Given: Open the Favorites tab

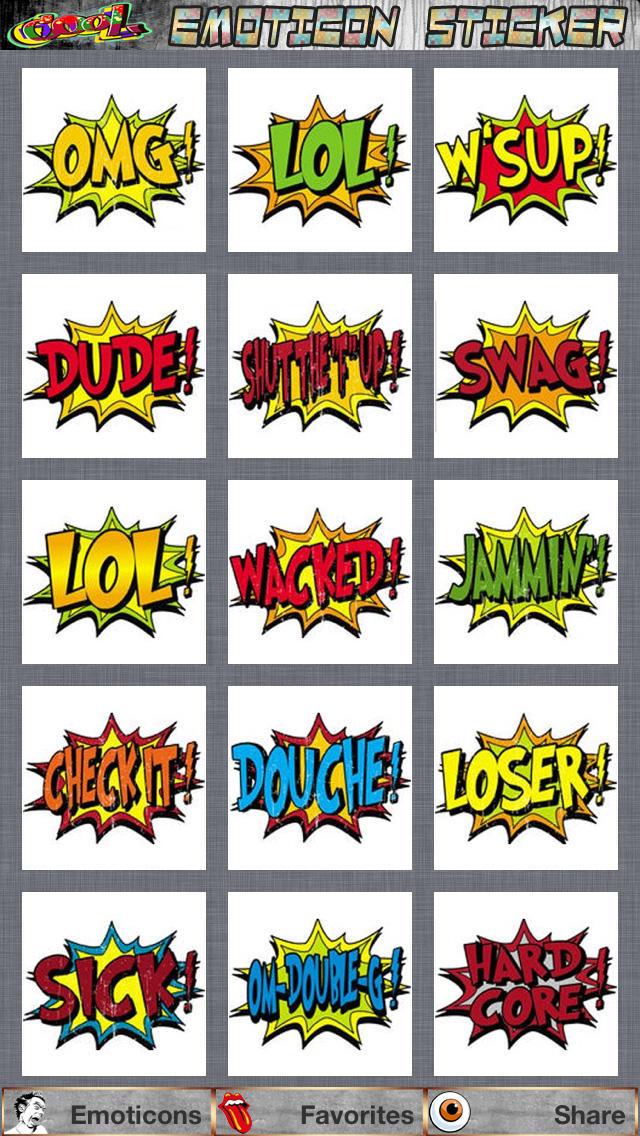Looking at the screenshot, I should [x=320, y=1113].
